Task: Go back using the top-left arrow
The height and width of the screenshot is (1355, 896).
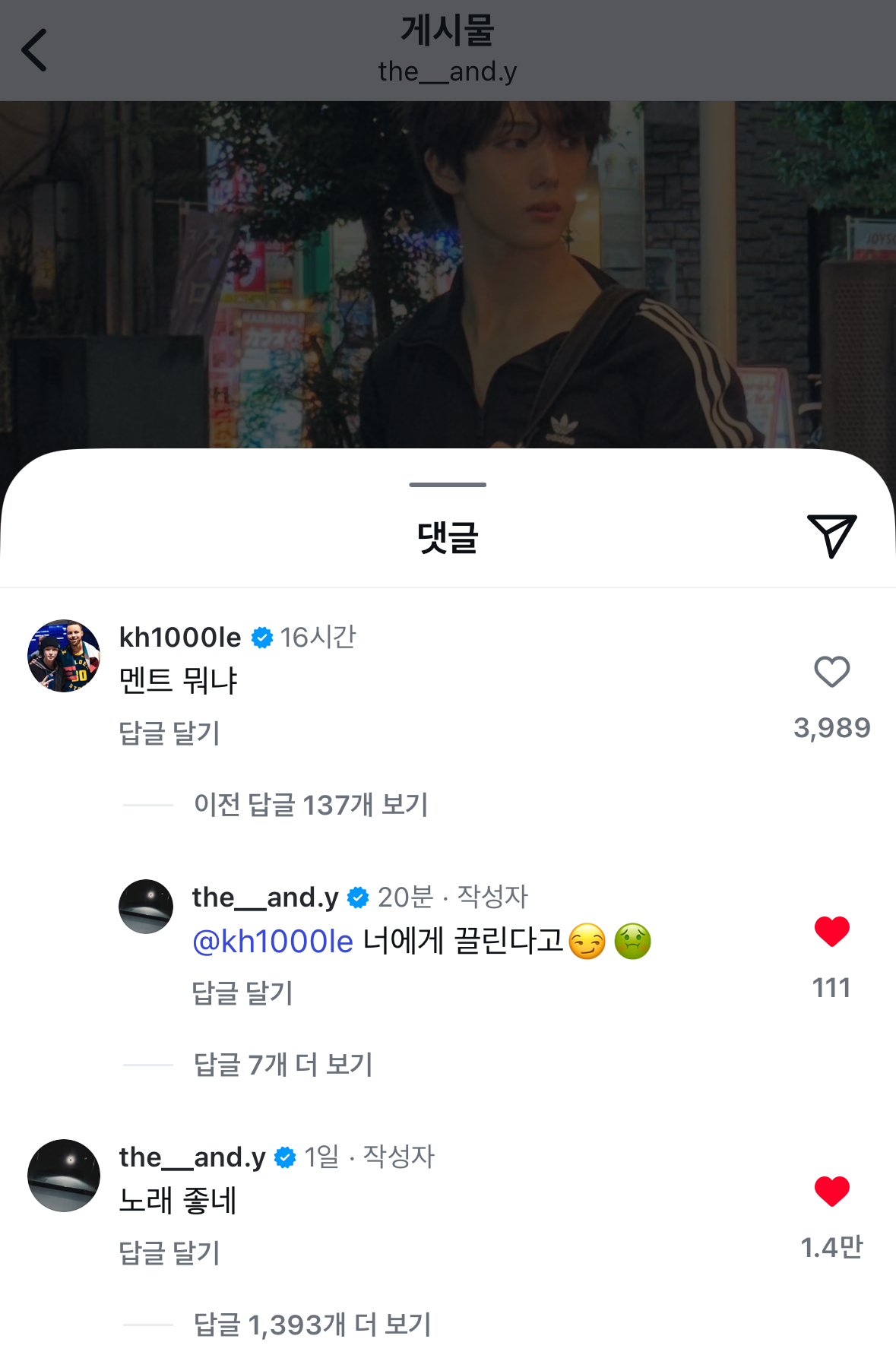Action: (x=34, y=50)
